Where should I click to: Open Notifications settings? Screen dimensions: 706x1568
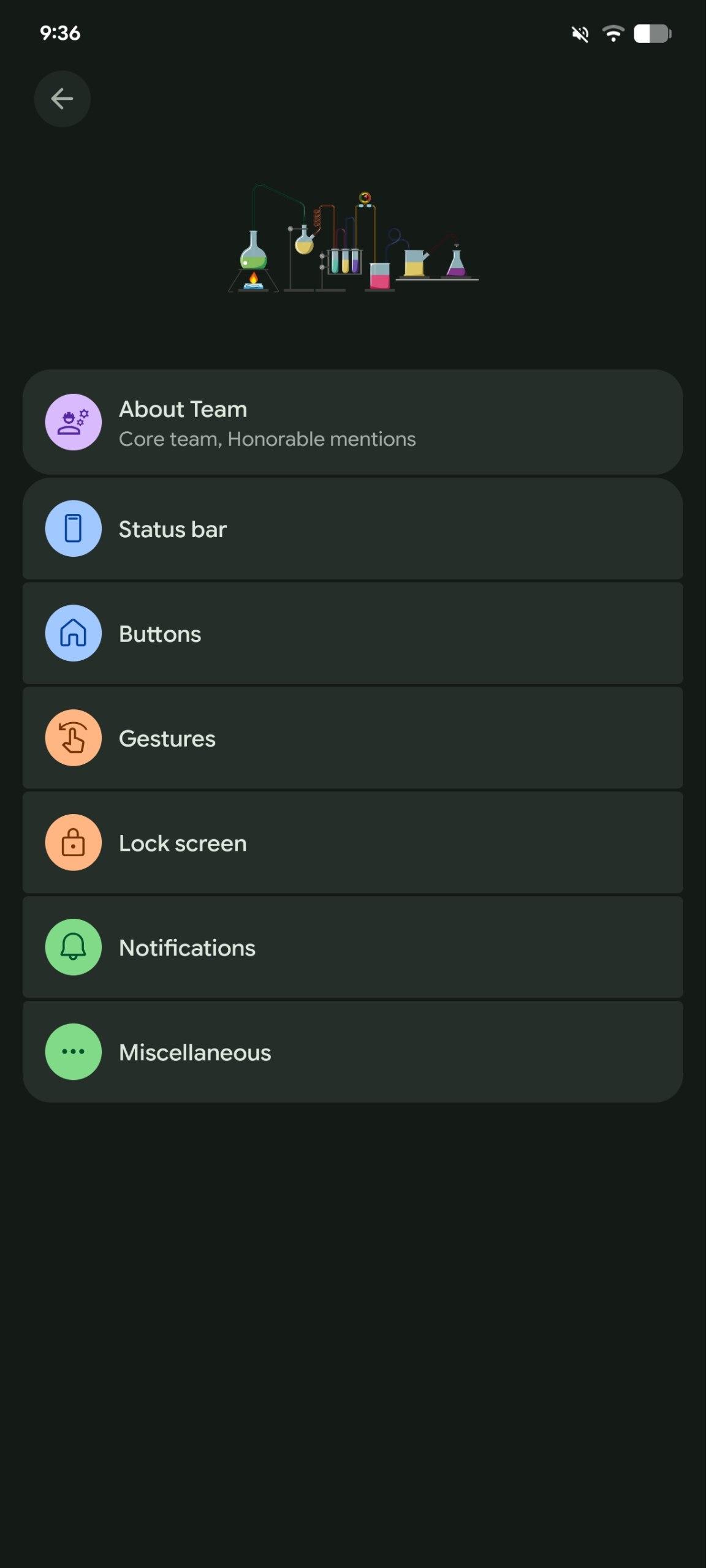(352, 948)
